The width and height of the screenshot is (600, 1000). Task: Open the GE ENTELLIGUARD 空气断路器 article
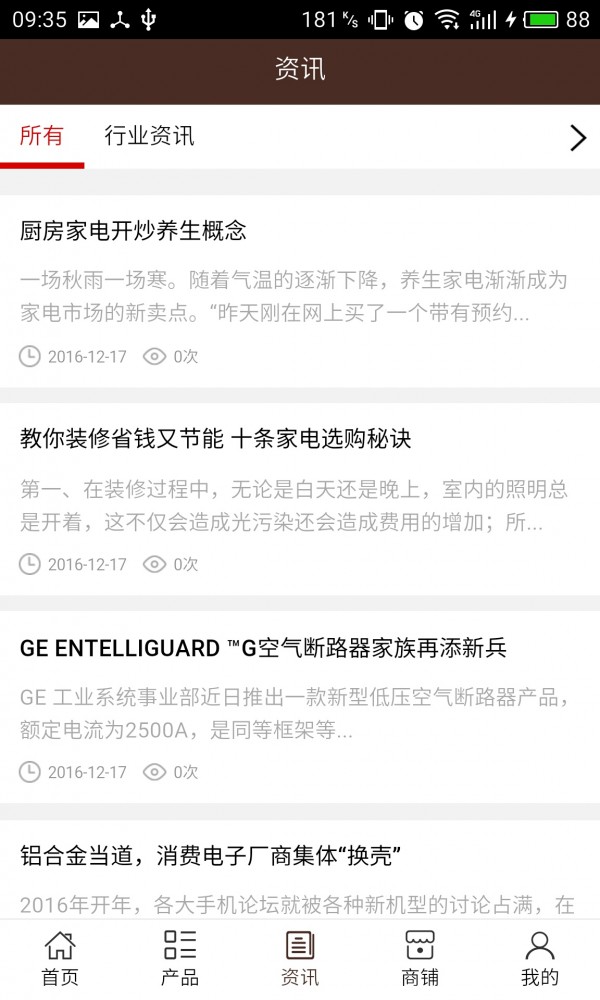pyautogui.click(x=263, y=648)
